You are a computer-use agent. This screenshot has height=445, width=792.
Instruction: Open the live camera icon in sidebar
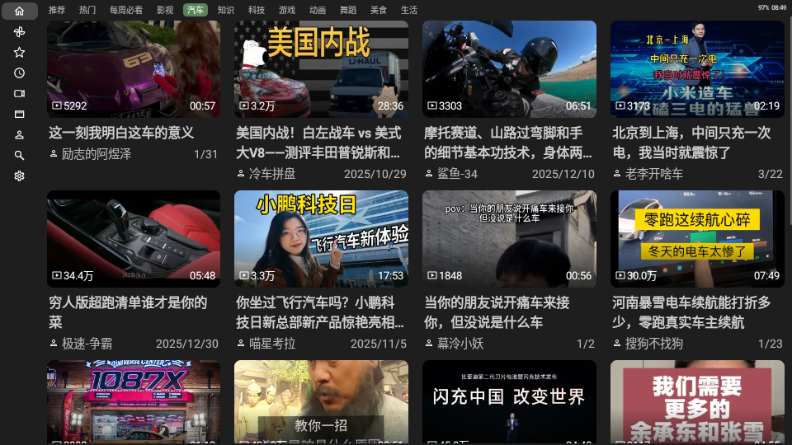tap(19, 93)
